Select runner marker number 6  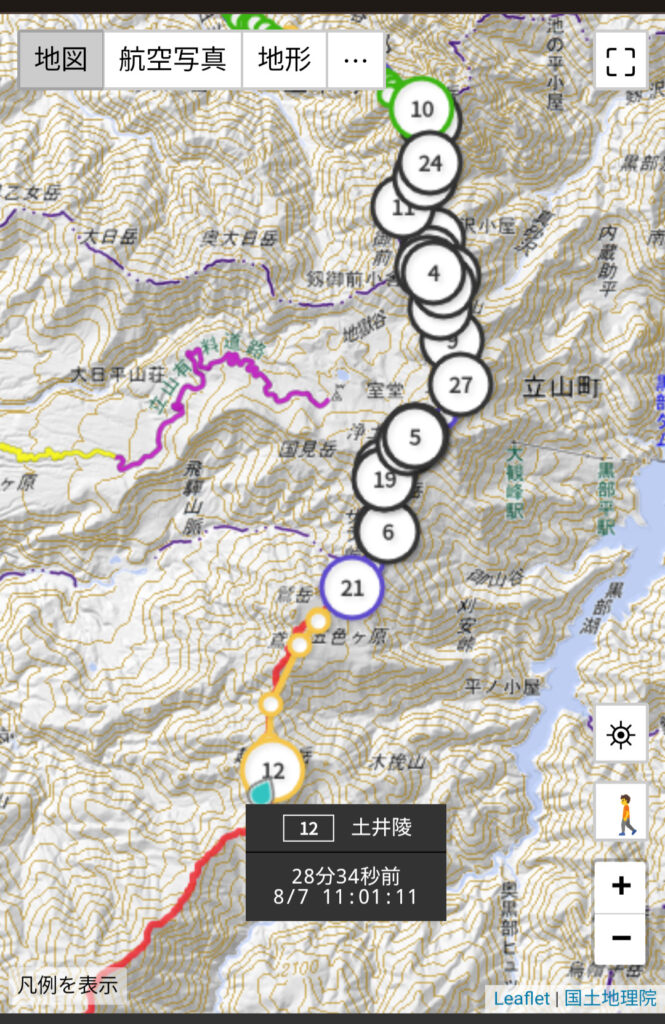coord(387,533)
